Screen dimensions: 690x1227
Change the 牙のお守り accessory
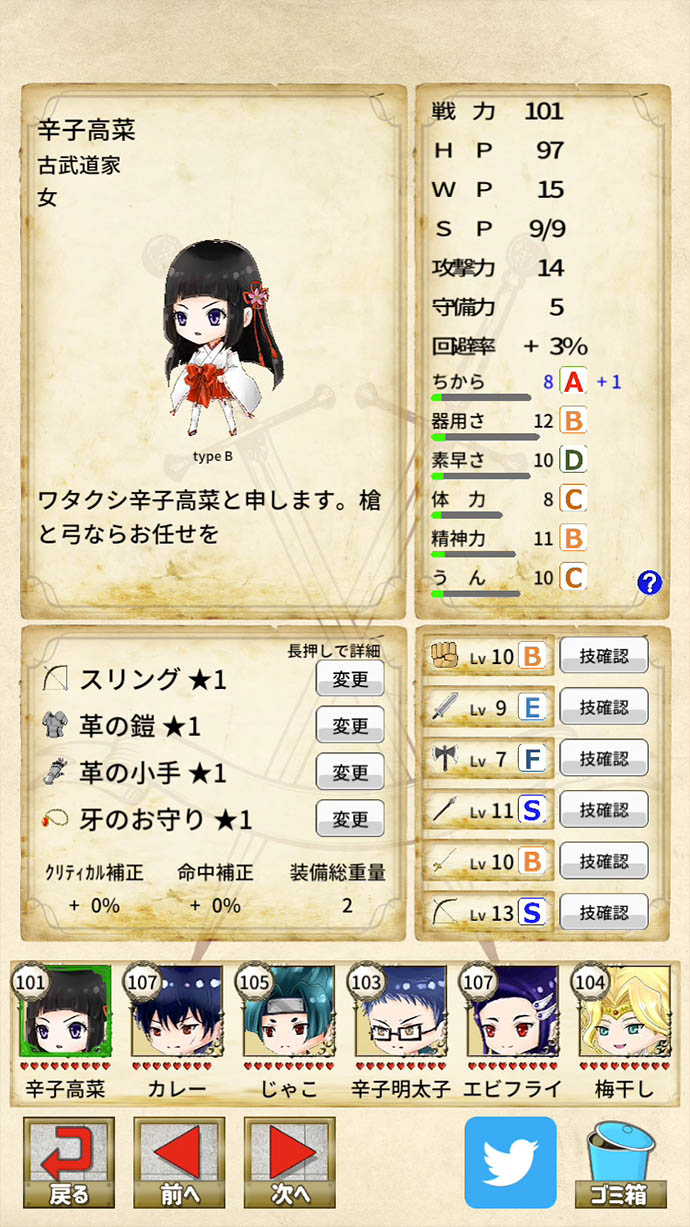coord(350,819)
